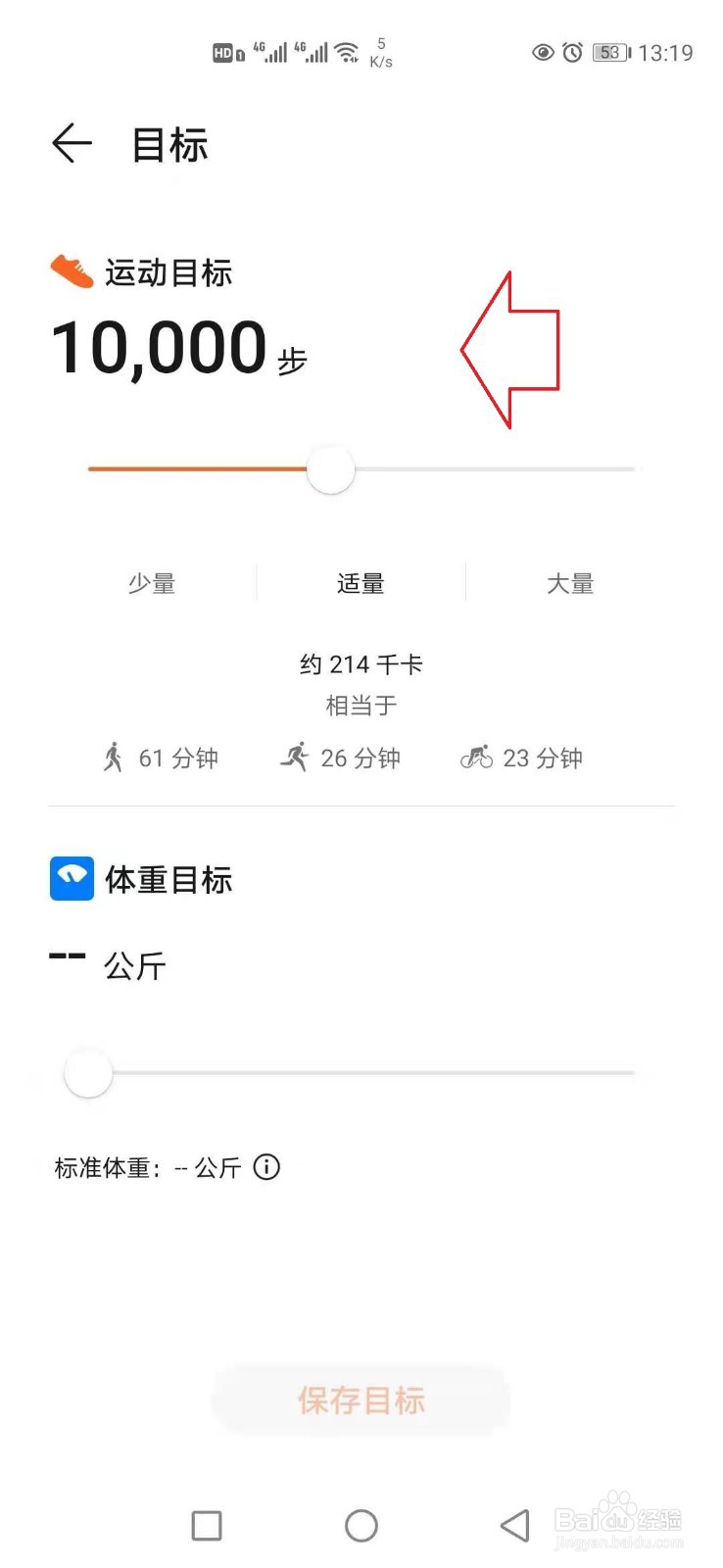Tap the step goal slider handle

coord(330,469)
